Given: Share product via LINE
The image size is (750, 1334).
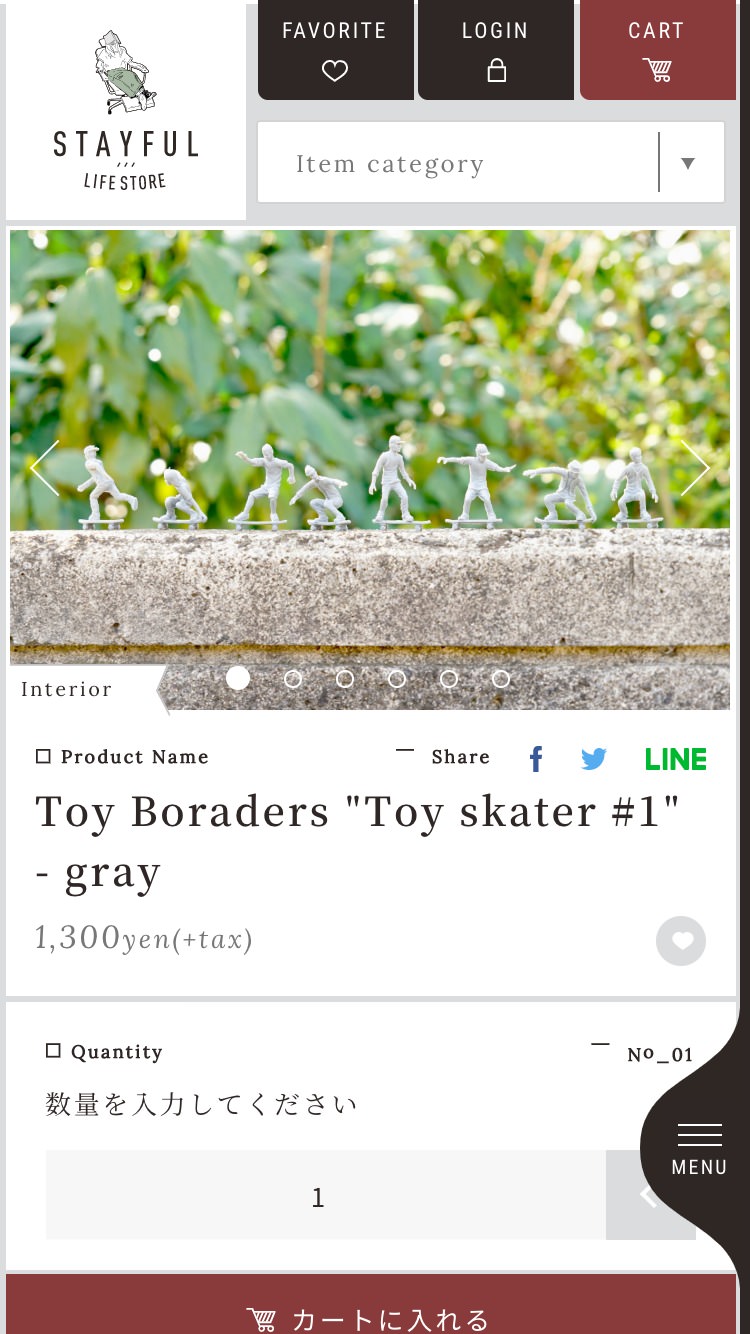Looking at the screenshot, I should click(676, 759).
